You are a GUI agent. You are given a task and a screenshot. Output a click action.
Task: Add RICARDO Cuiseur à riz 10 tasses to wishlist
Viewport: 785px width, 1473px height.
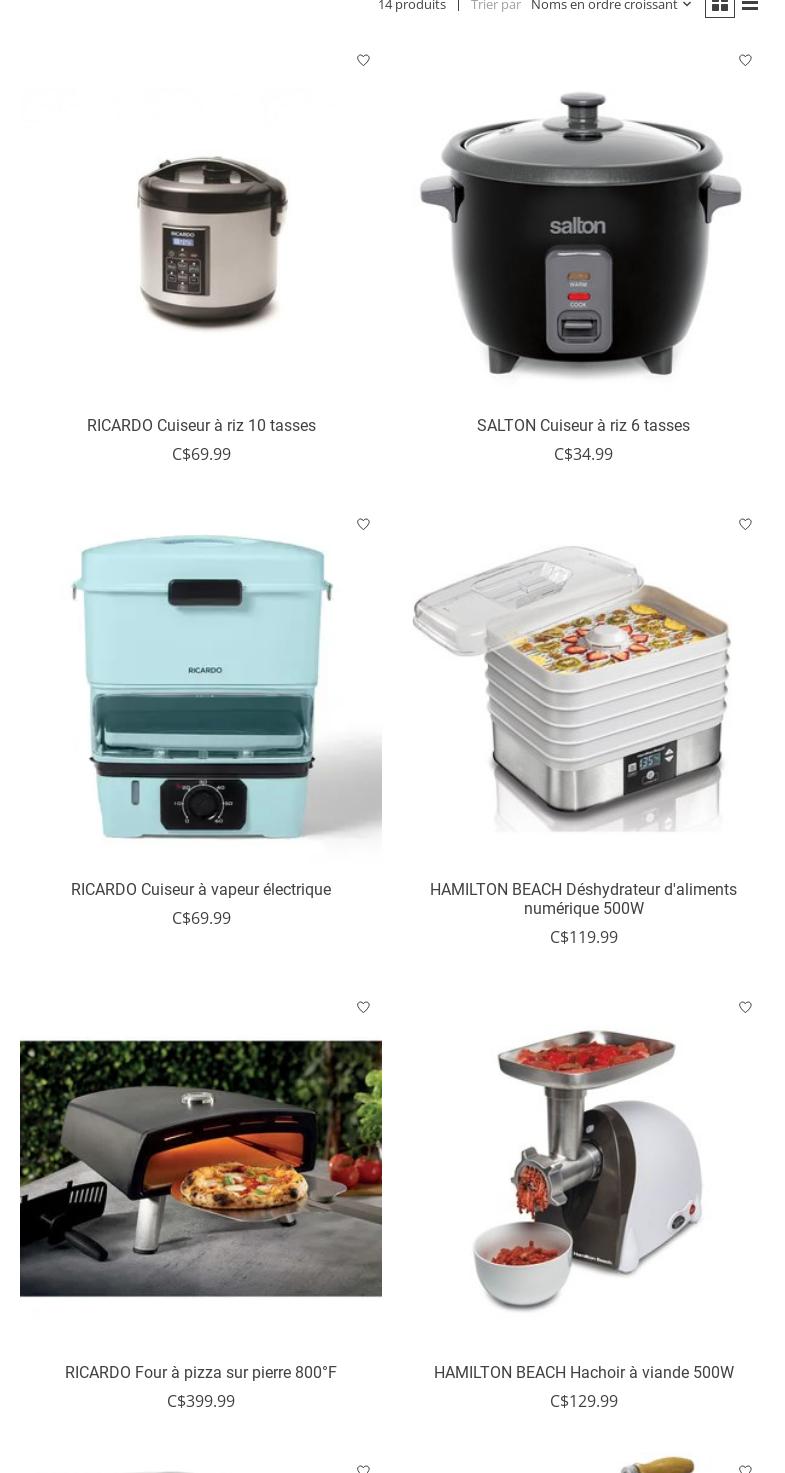363,60
